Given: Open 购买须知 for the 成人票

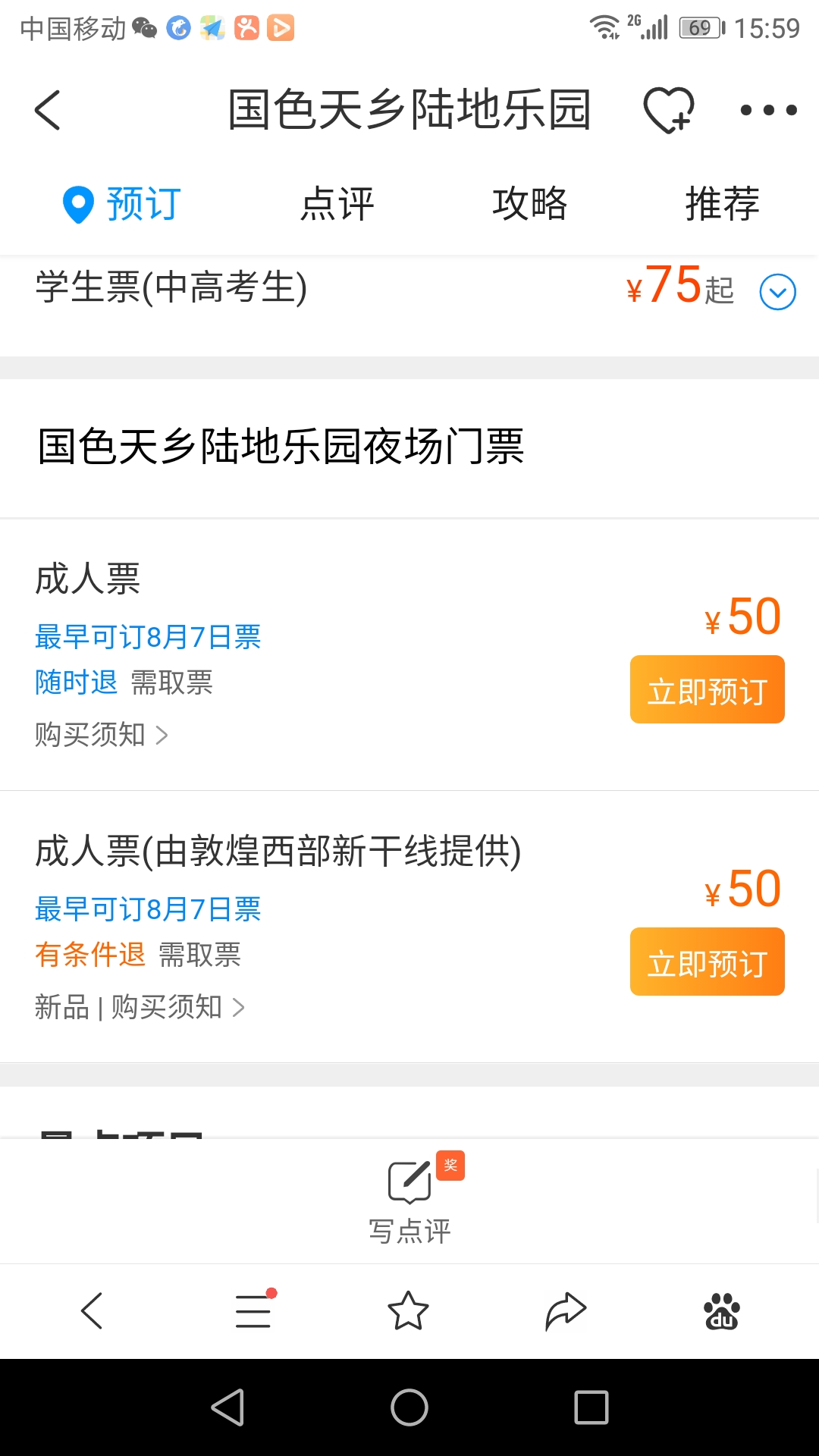Looking at the screenshot, I should coord(102,735).
